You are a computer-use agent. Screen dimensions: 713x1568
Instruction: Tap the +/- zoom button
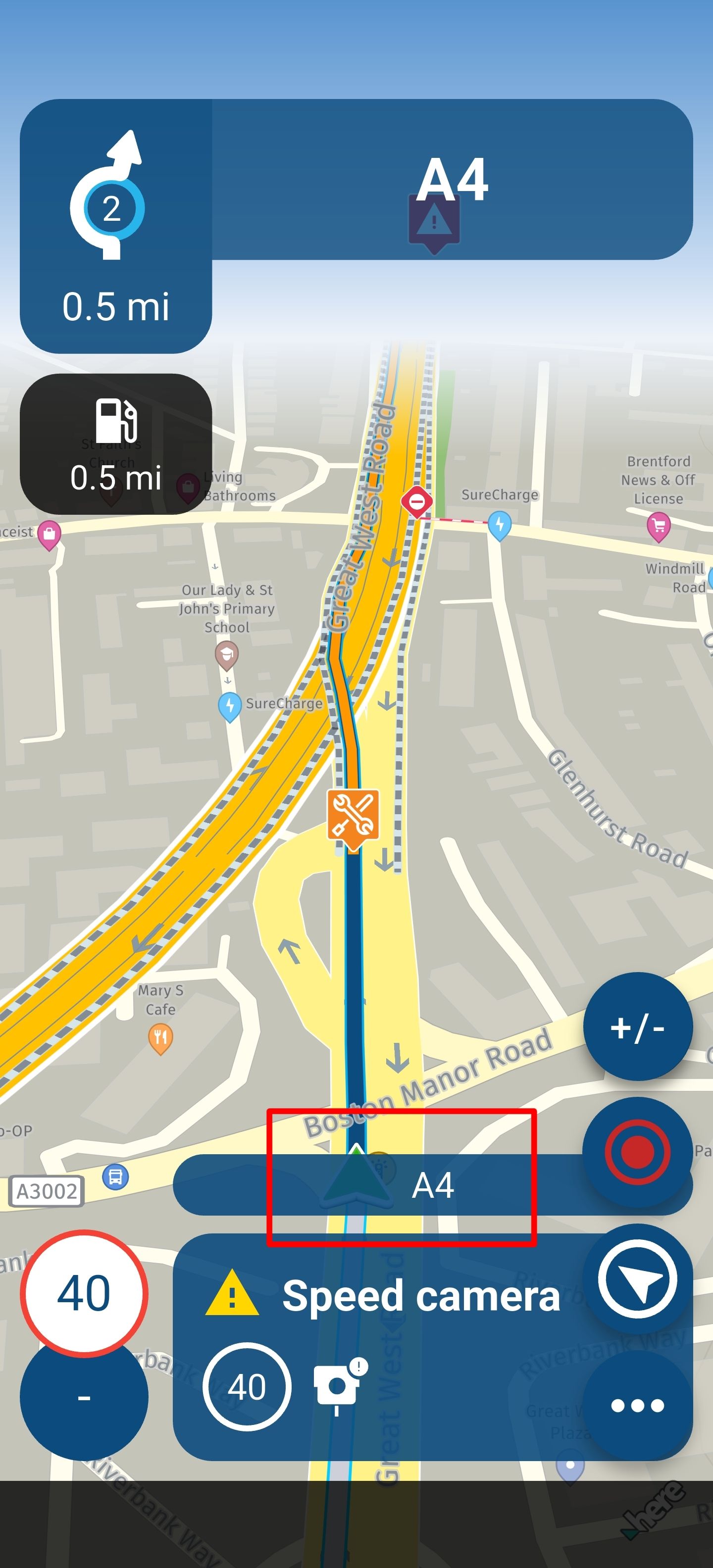pyautogui.click(x=637, y=1028)
